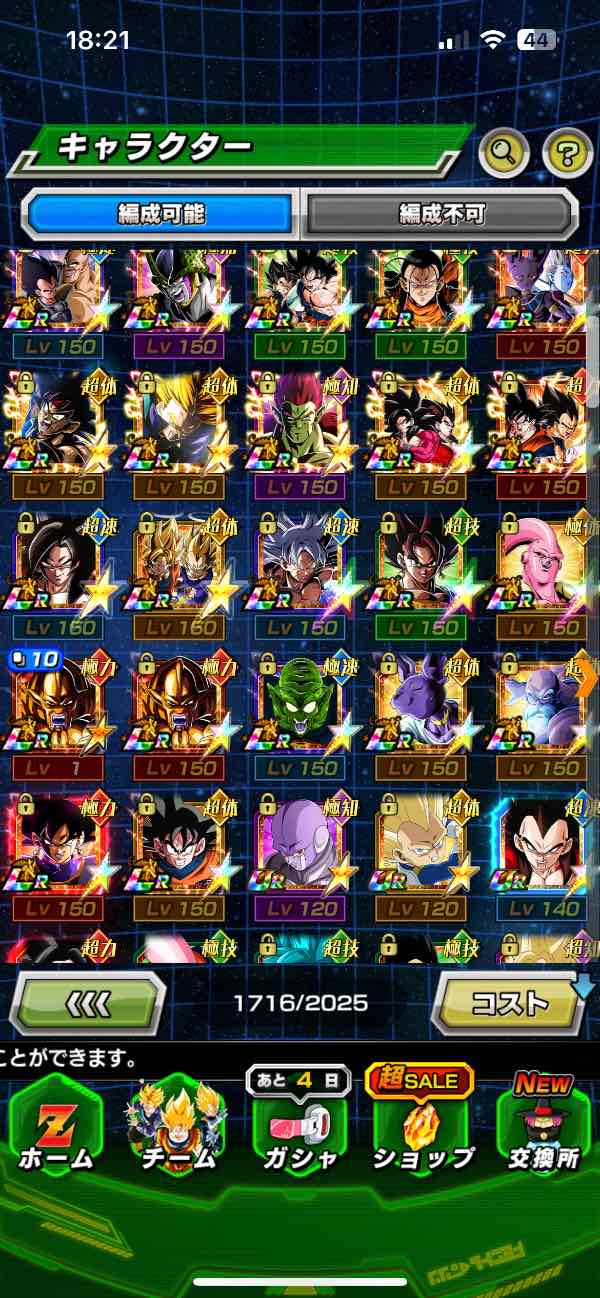600x1298 pixels.
Task: Go to ホーム in the bottom menu
Action: 56,1128
